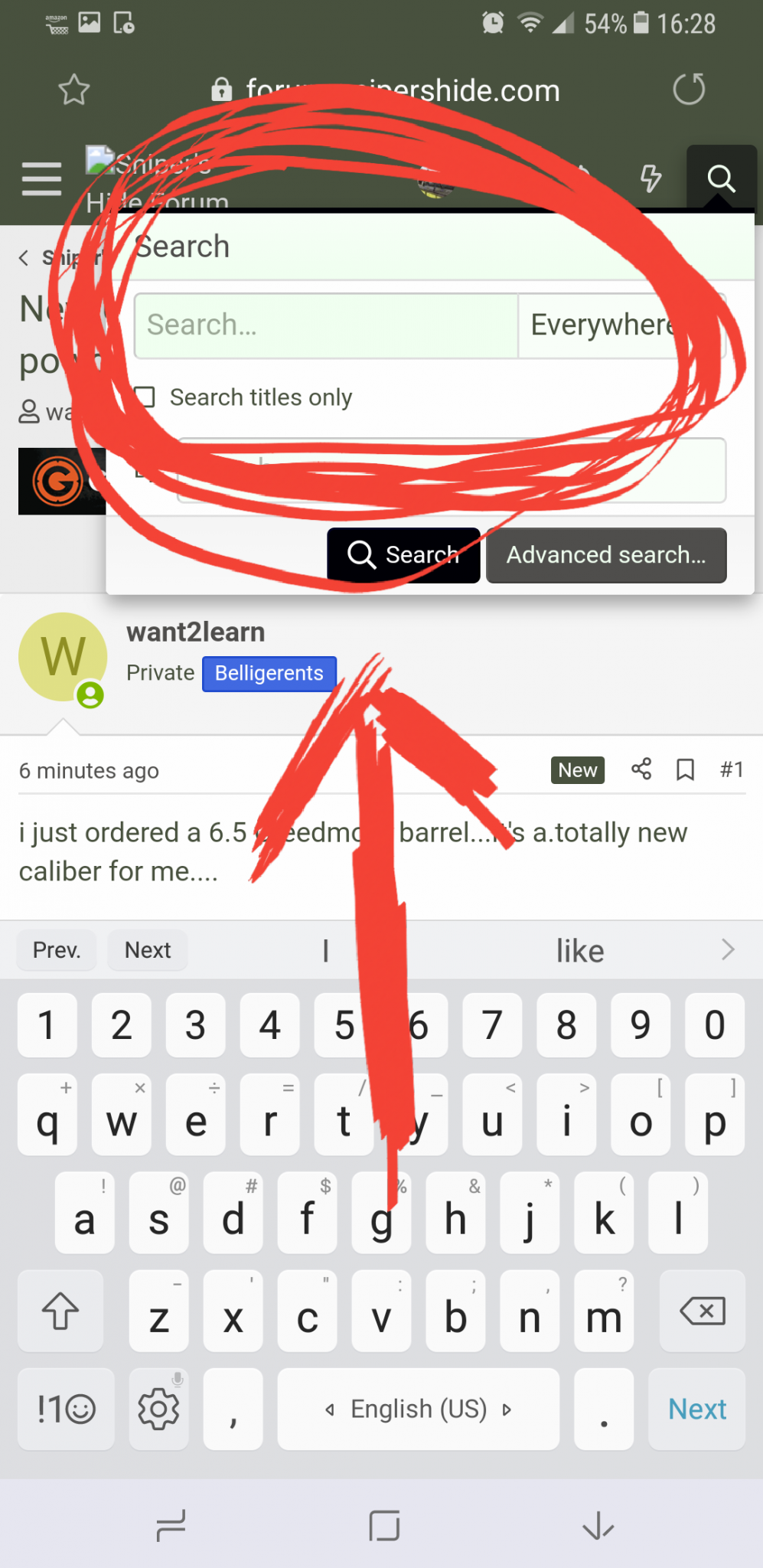Tap want2learn's avatar

pyautogui.click(x=63, y=657)
